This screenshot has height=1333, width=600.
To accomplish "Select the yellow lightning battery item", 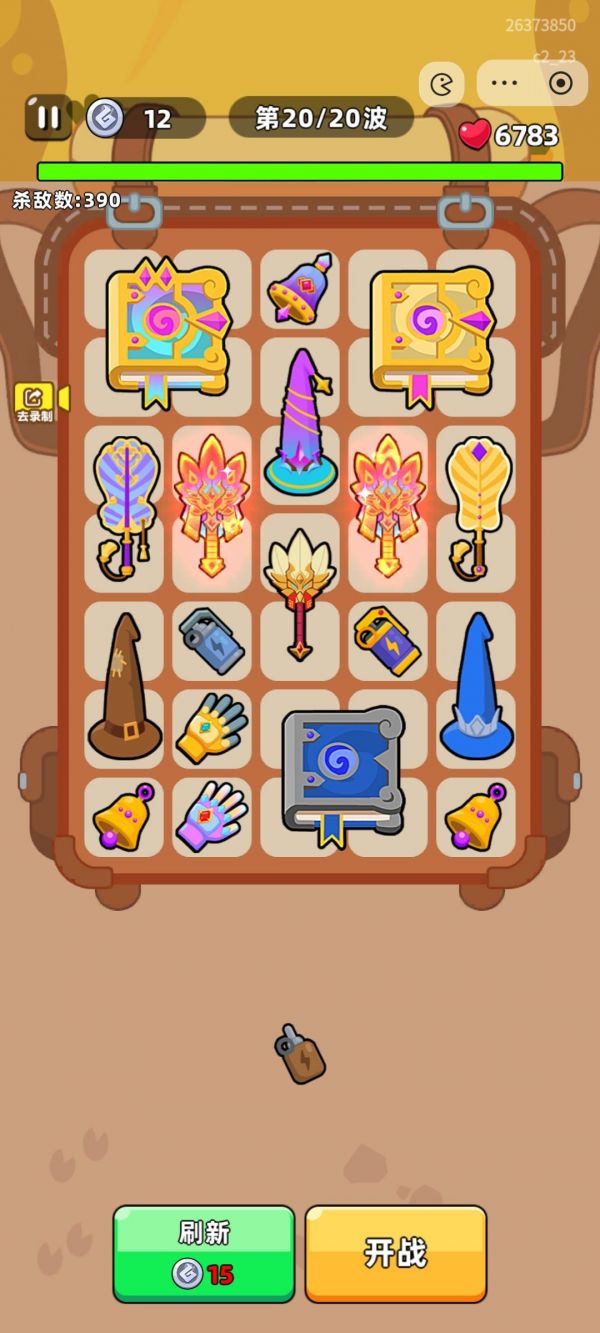I will pyautogui.click(x=387, y=640).
